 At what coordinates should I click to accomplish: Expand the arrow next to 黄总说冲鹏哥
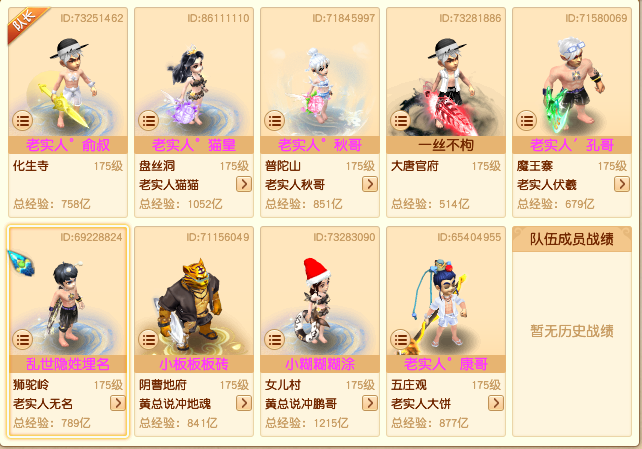click(369, 403)
